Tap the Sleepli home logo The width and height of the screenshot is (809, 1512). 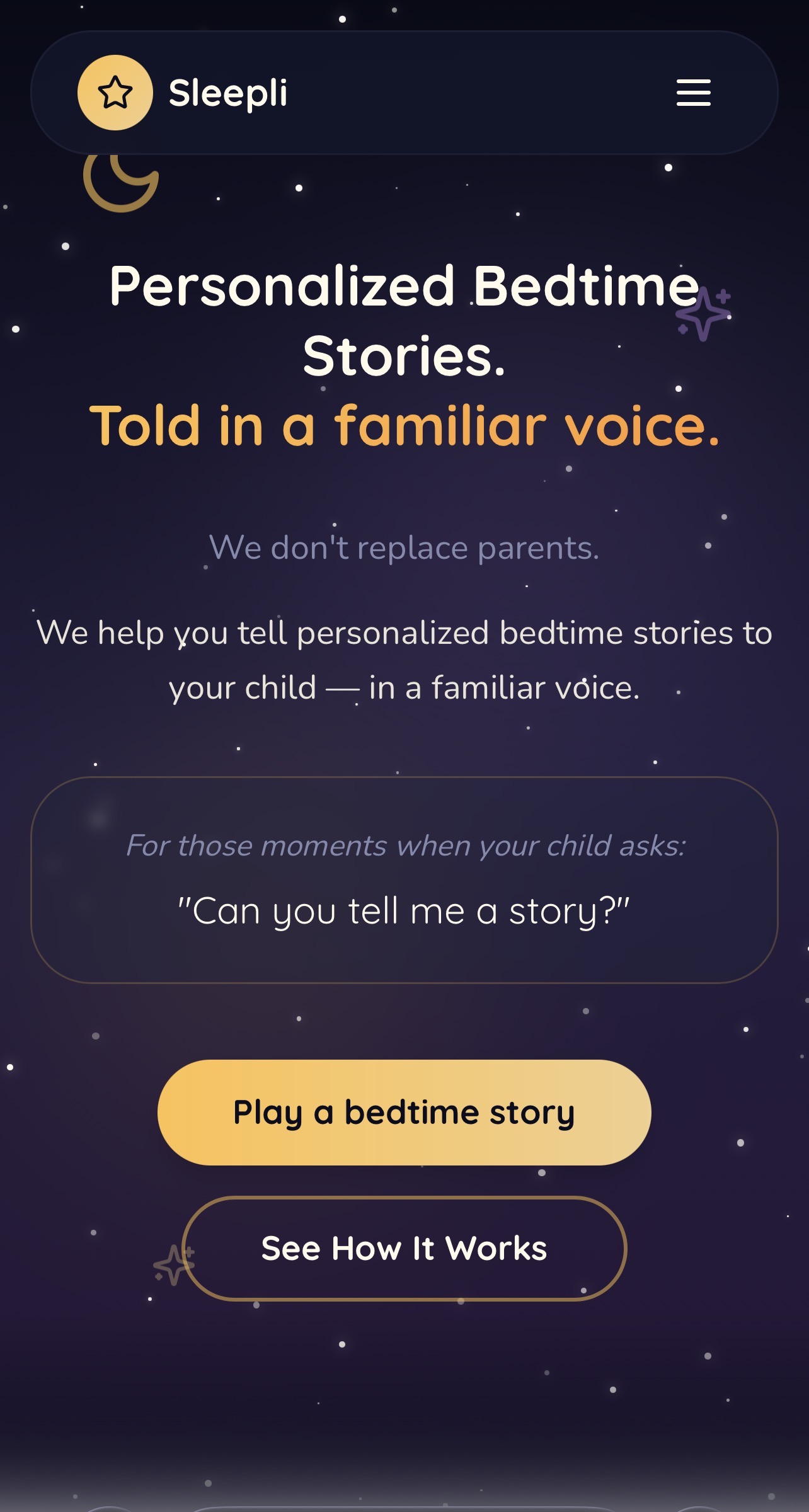[x=182, y=93]
